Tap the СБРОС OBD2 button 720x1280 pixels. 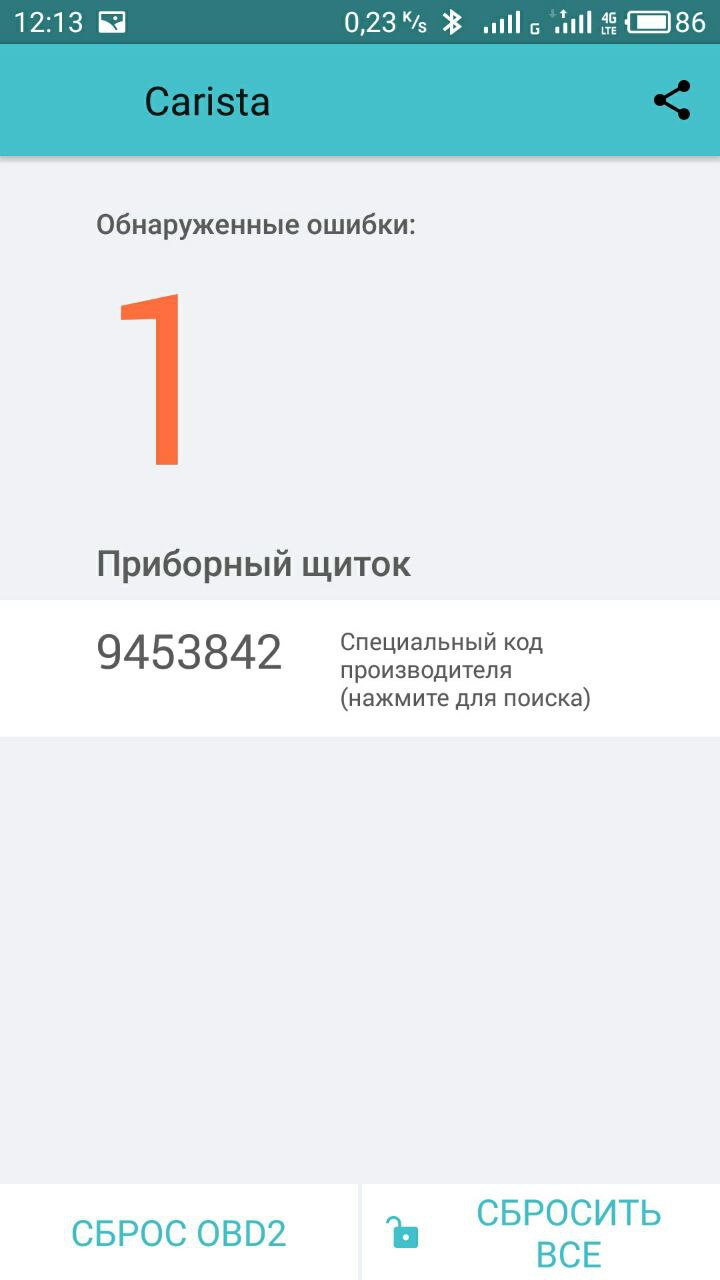point(179,1233)
